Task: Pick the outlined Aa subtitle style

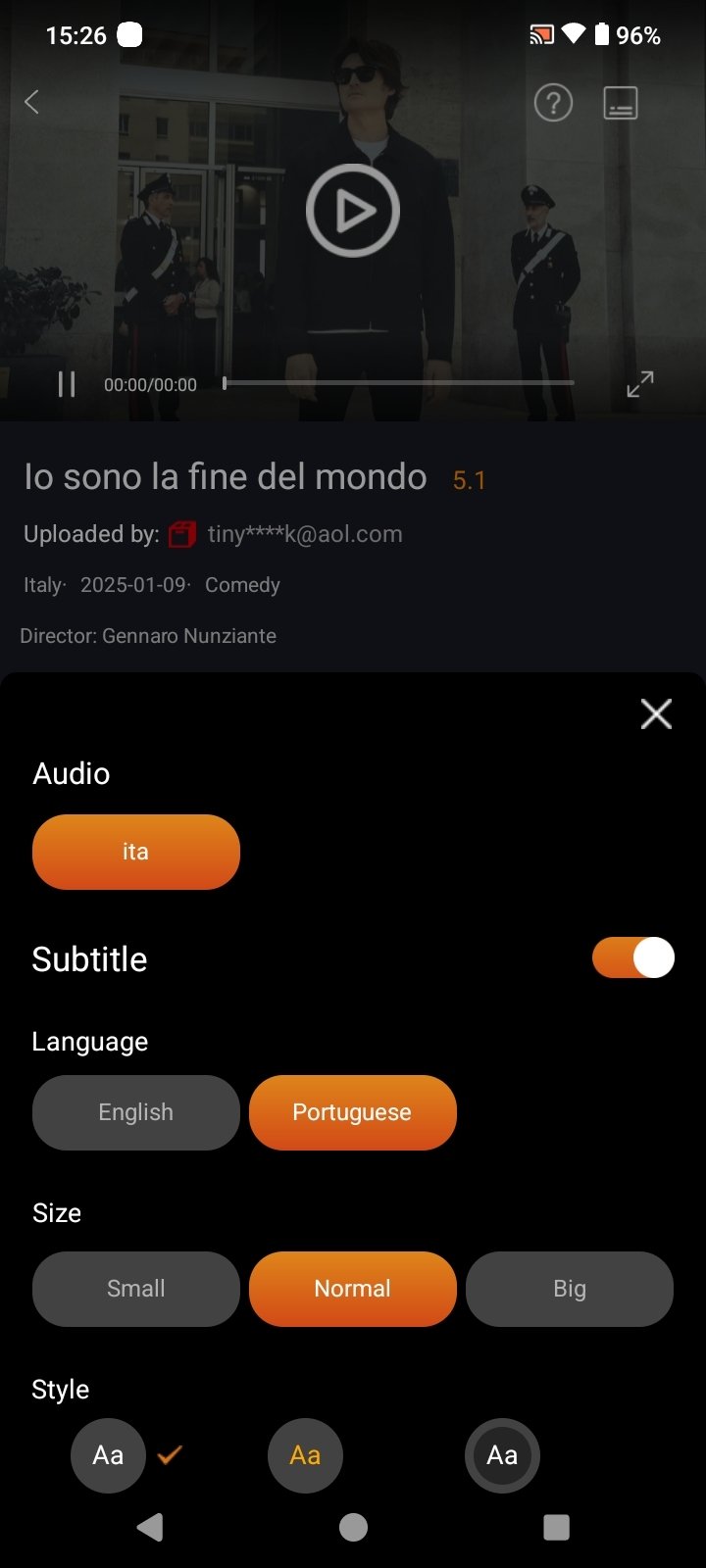Action: (x=502, y=1455)
